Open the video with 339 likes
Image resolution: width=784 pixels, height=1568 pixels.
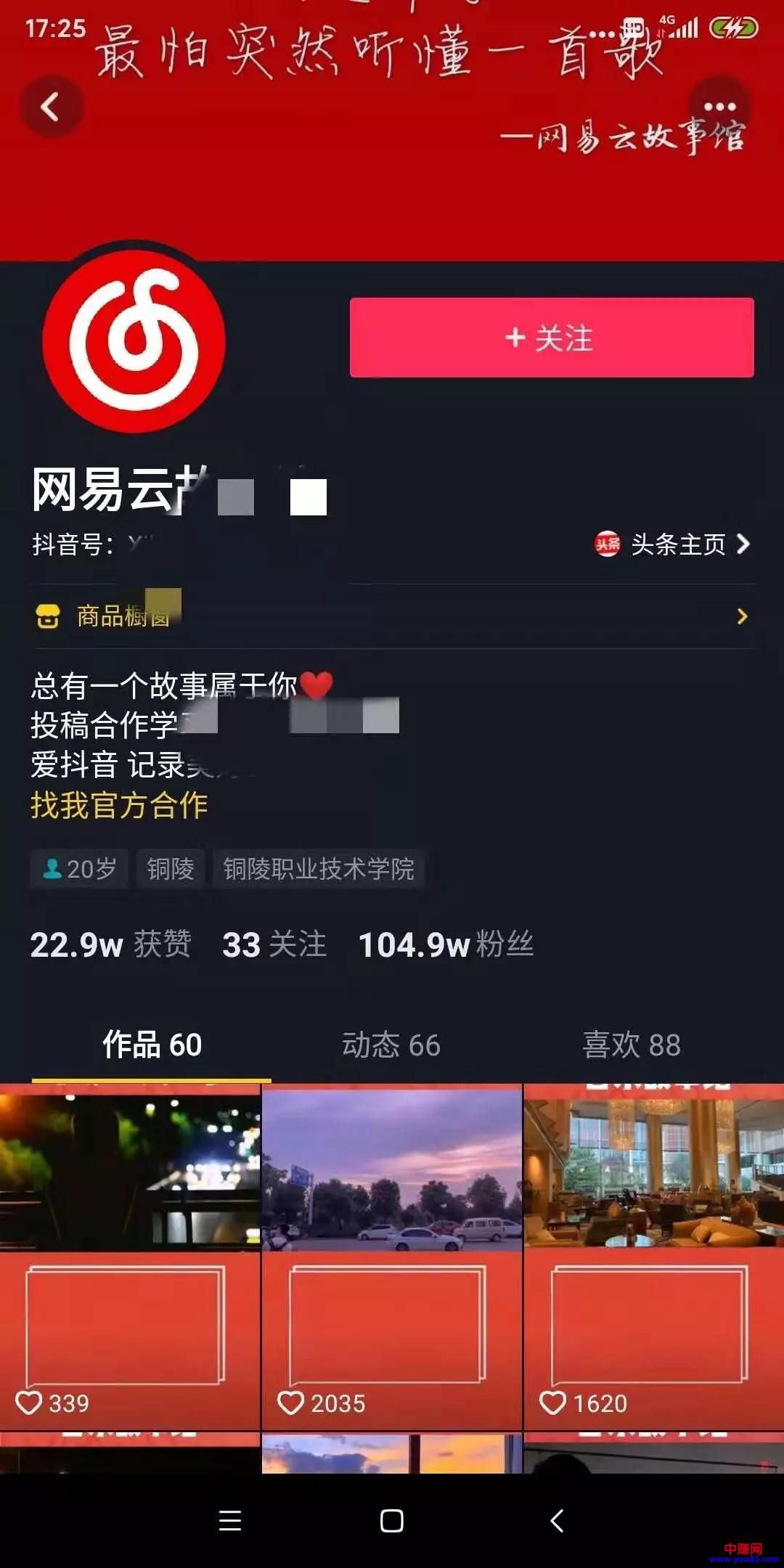point(130,1256)
